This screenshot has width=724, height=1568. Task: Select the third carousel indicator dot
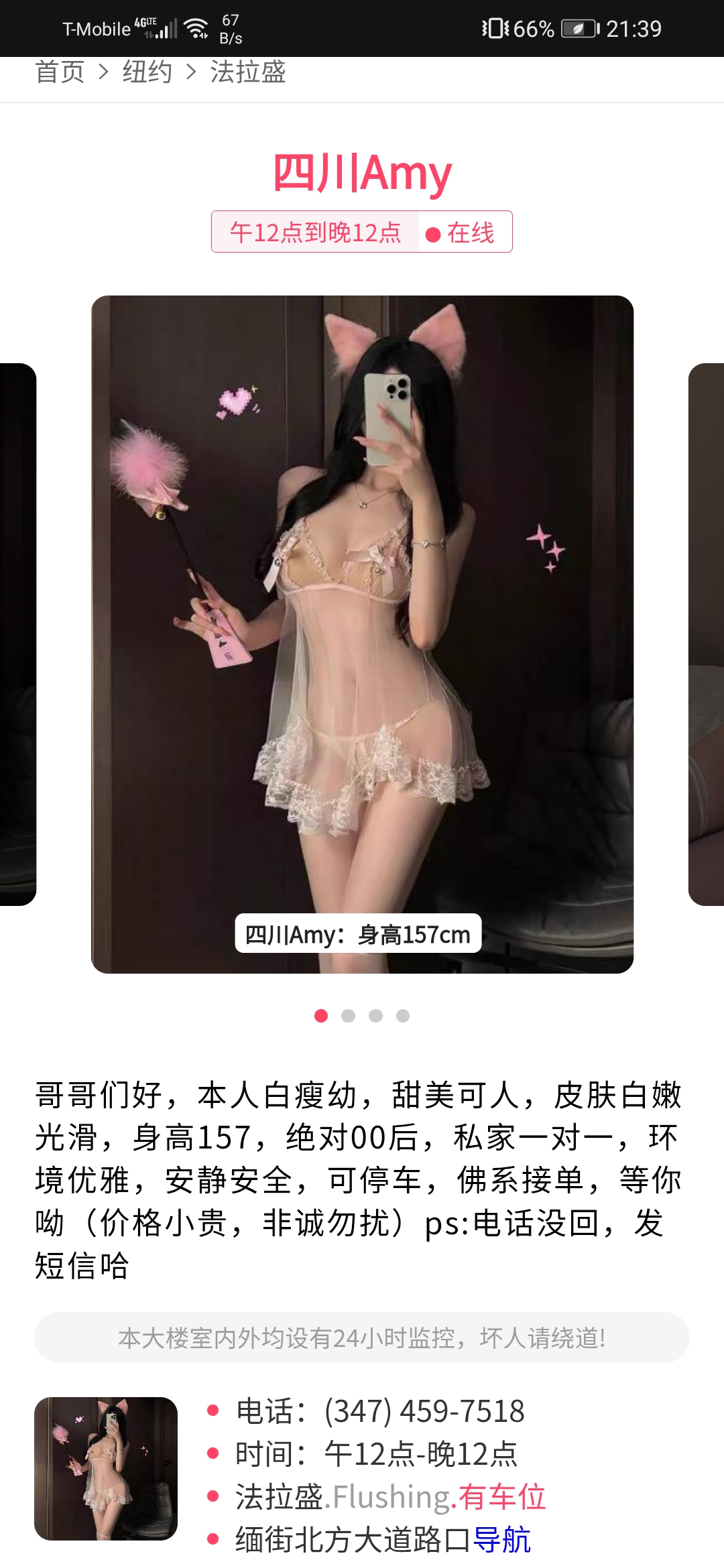point(375,1015)
